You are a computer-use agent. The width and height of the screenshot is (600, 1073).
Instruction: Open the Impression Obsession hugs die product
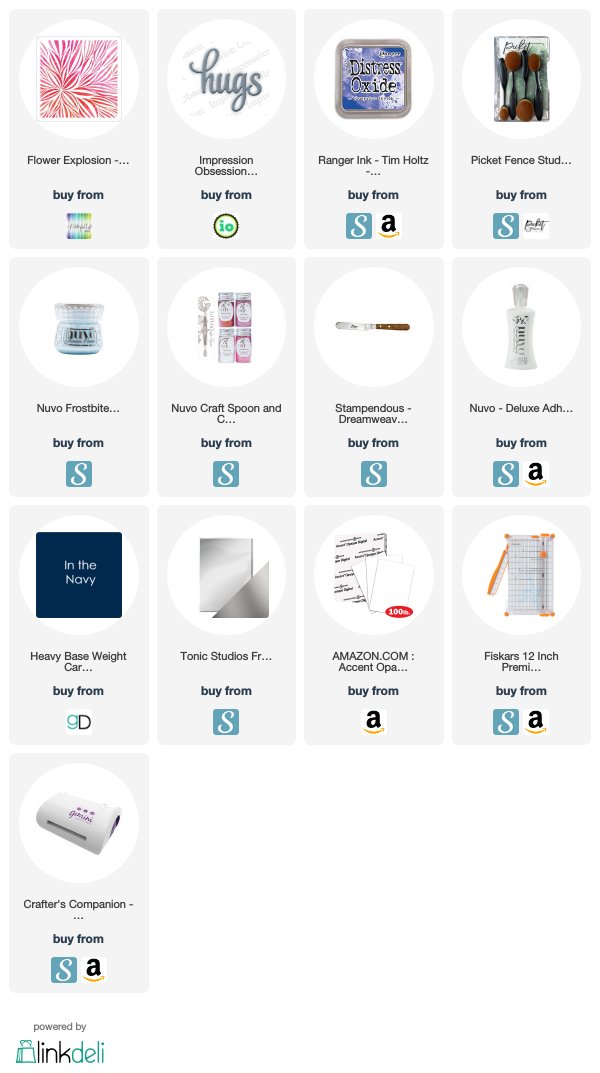click(x=226, y=79)
